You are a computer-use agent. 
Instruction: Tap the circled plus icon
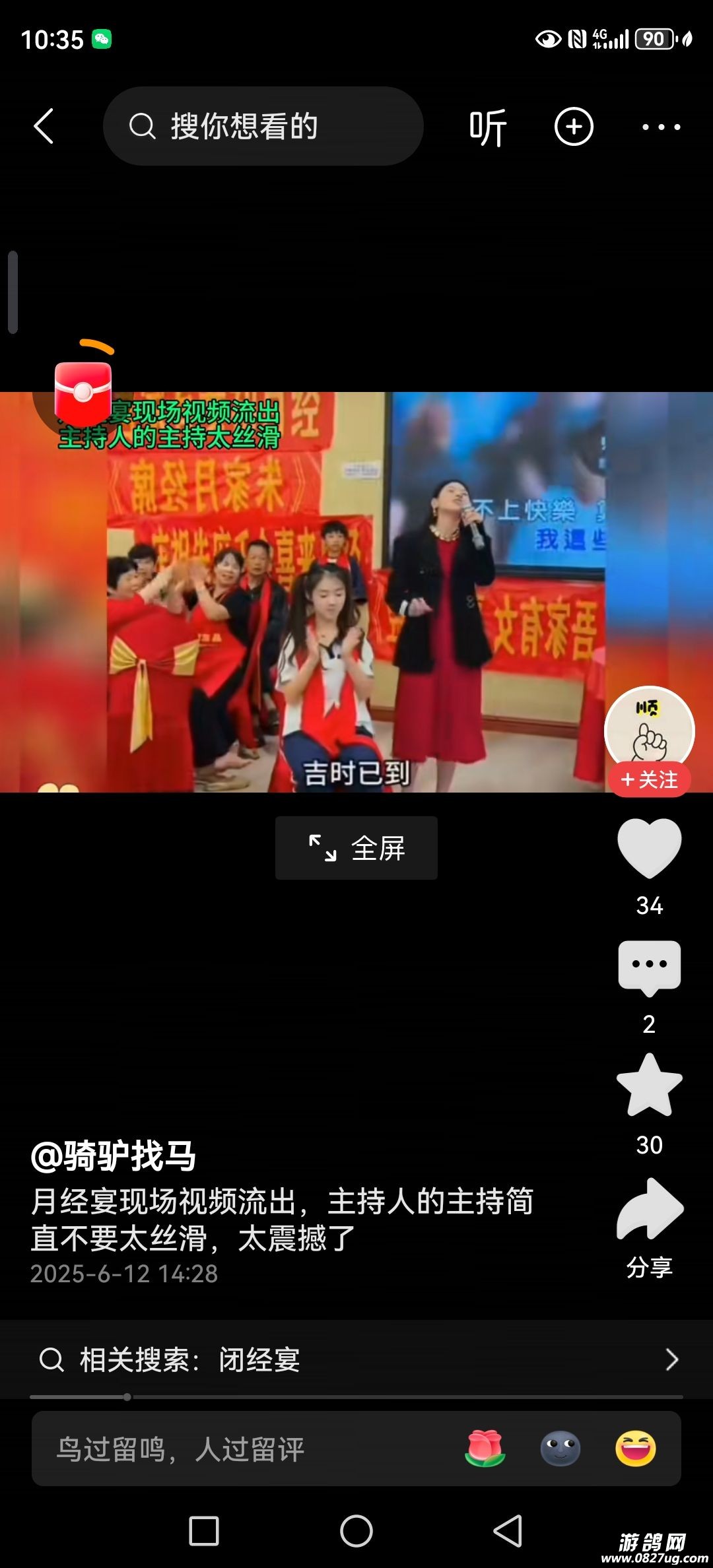574,126
